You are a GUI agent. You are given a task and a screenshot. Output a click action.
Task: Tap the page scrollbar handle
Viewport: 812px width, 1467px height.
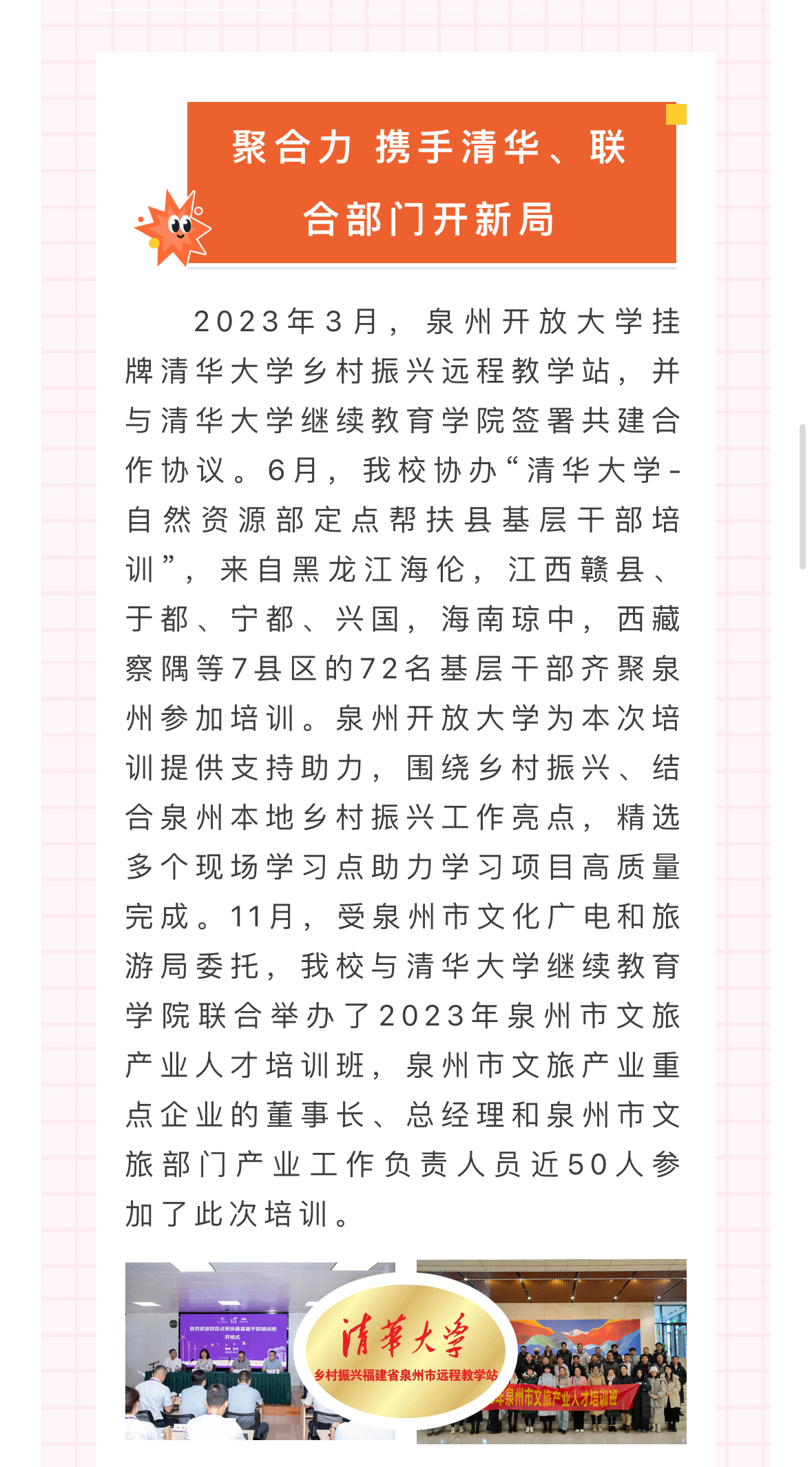(802, 497)
